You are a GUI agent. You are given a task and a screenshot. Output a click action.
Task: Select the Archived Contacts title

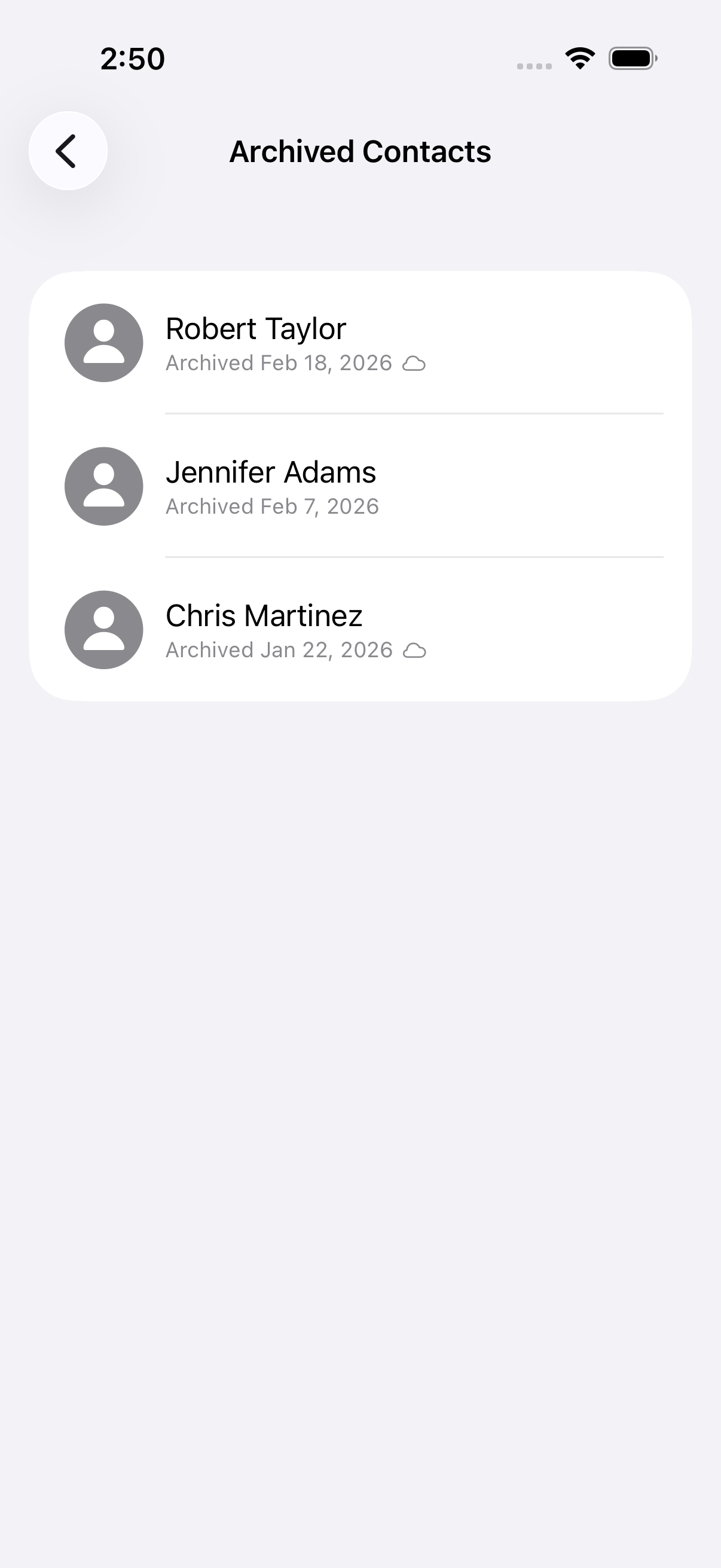[359, 151]
